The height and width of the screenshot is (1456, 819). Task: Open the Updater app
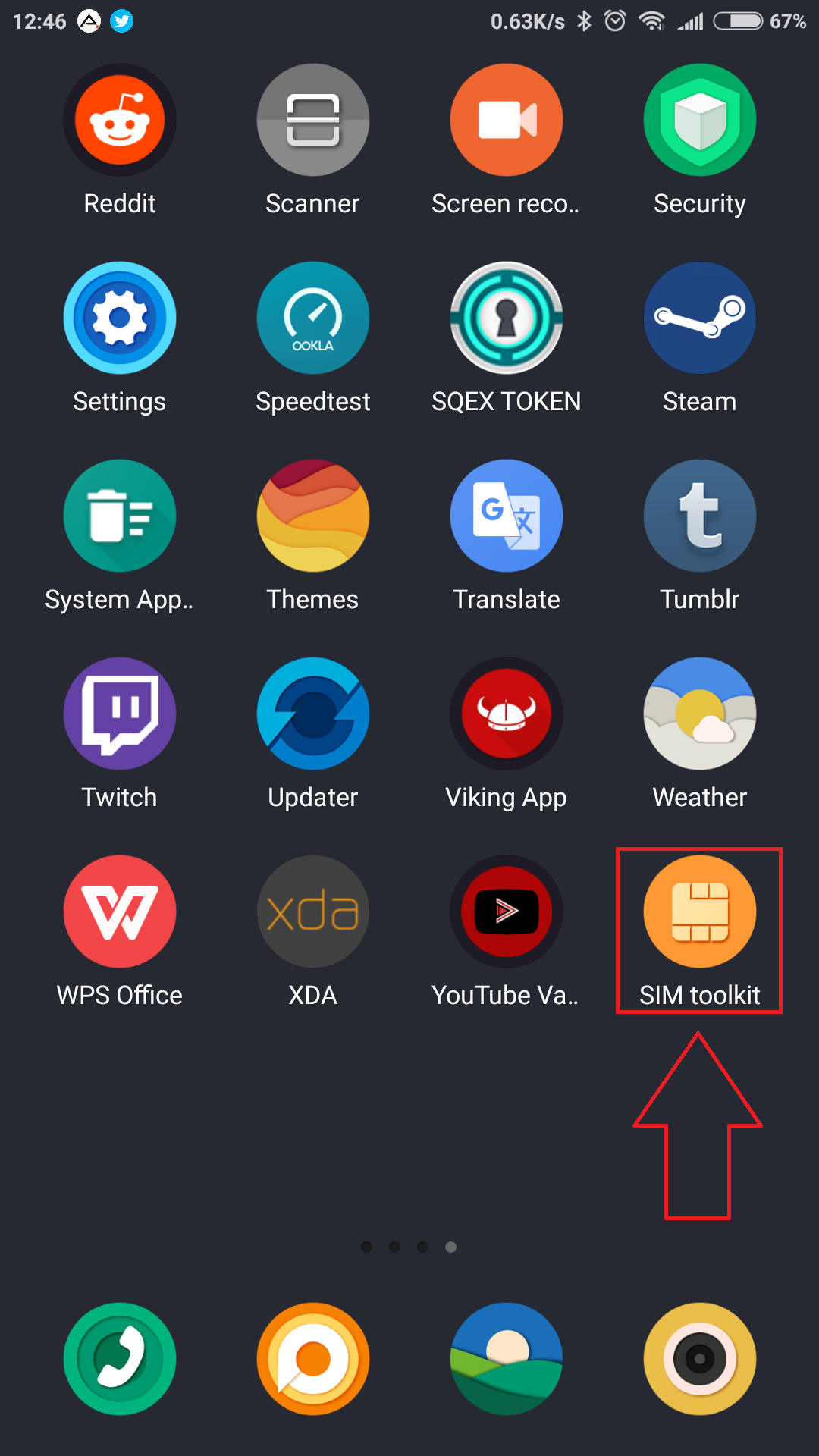pos(313,714)
